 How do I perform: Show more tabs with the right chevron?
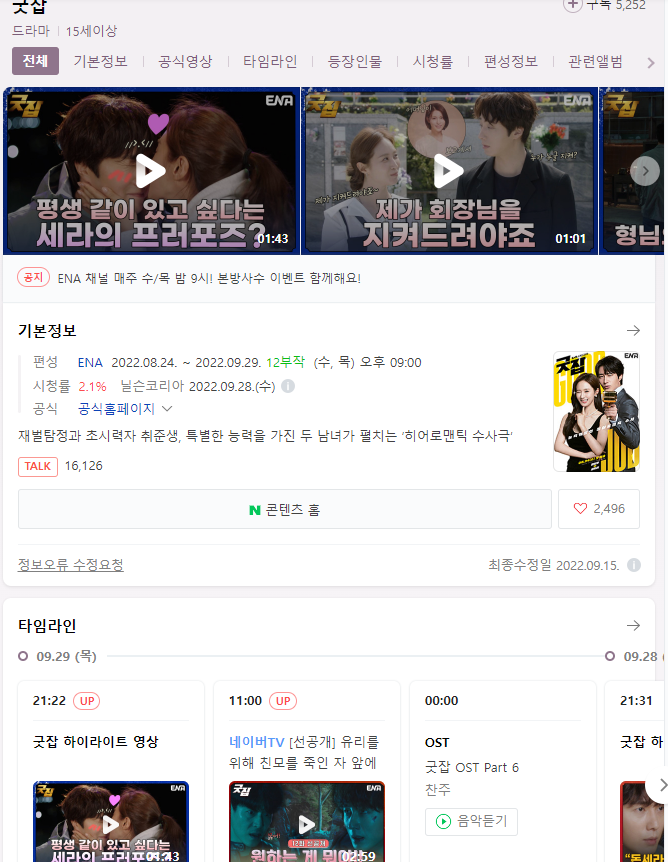pyautogui.click(x=651, y=62)
